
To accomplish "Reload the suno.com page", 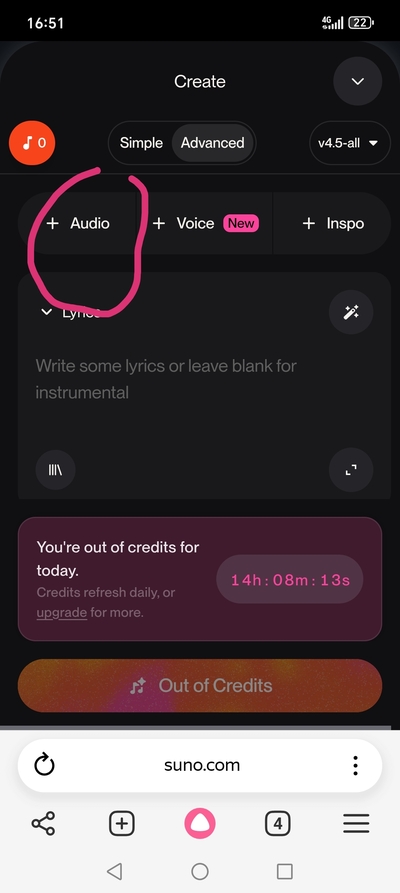I will (44, 765).
